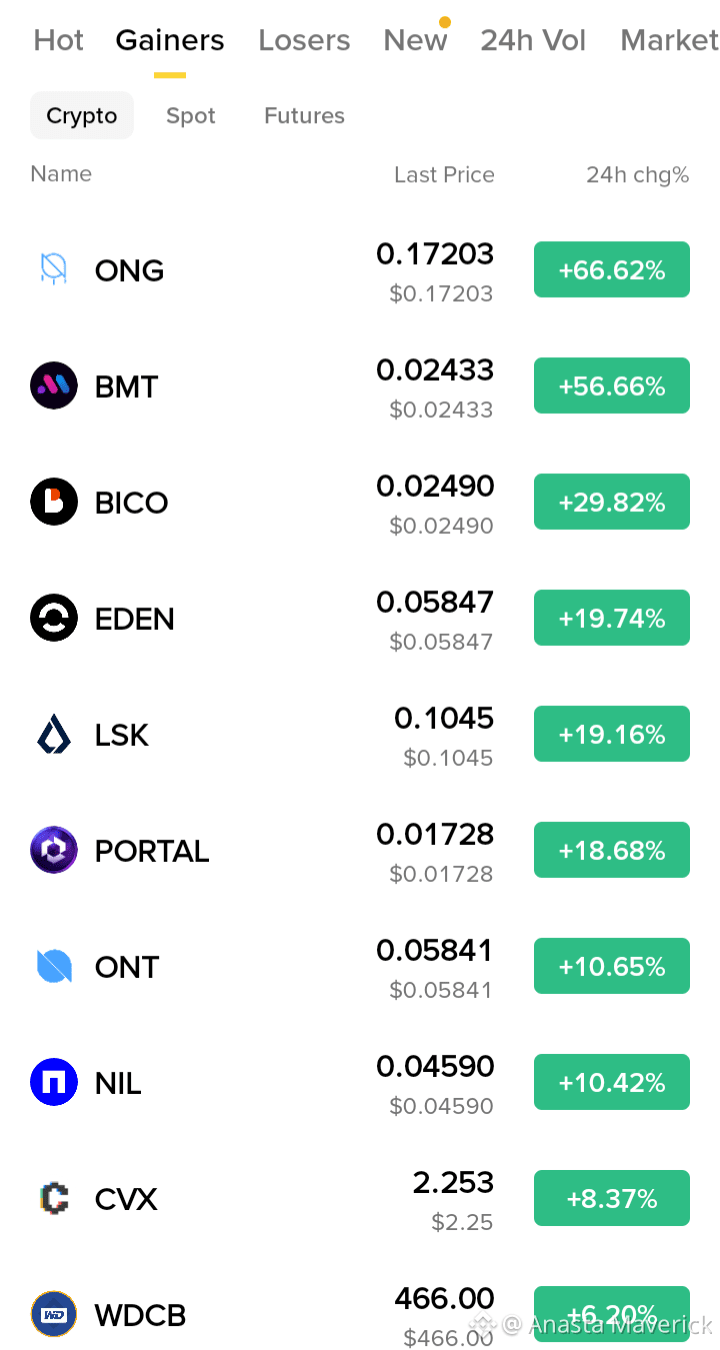Screen dimensions: 720x1350
Task: Open the PORTAL coin row
Action: (360, 850)
